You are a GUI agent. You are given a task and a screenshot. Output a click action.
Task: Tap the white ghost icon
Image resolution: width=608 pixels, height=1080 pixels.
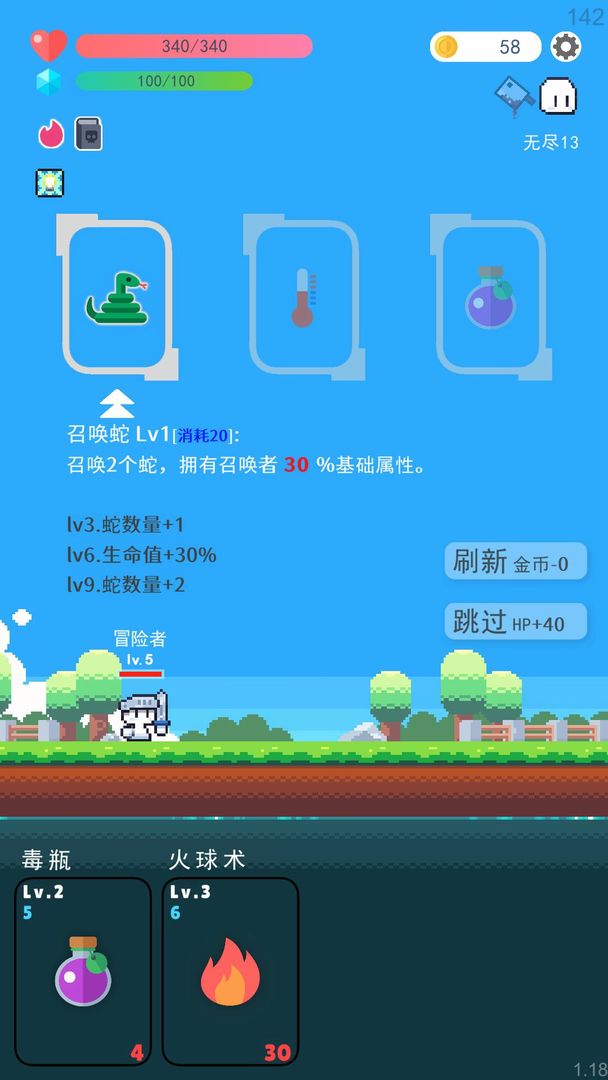pos(558,97)
